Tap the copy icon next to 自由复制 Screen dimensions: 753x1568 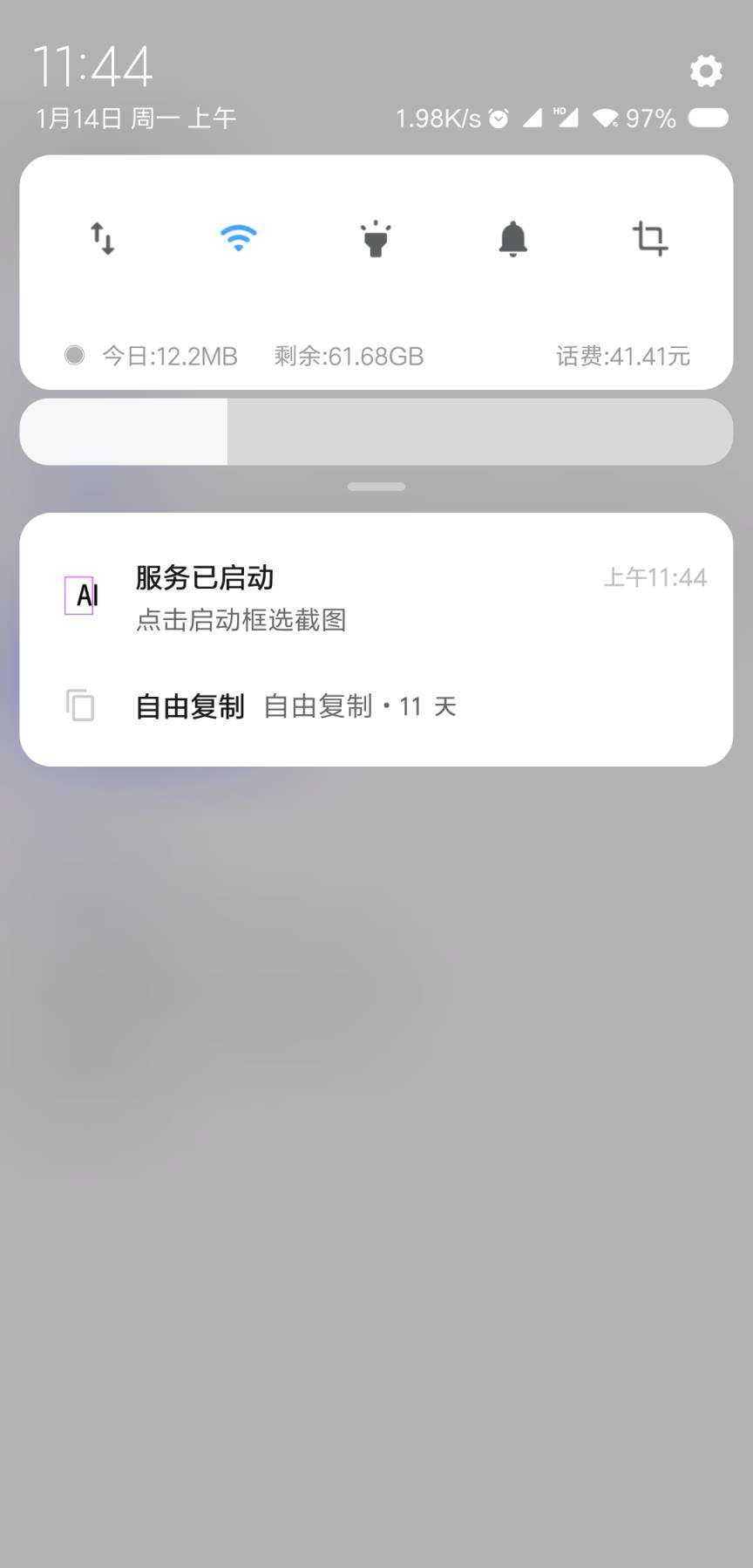click(x=80, y=706)
